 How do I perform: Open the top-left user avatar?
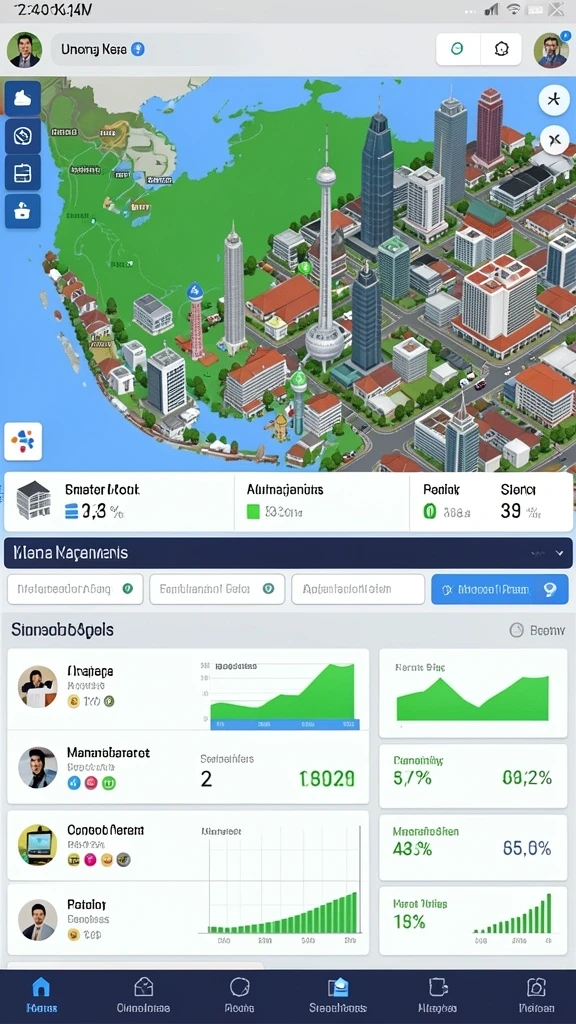[x=25, y=50]
